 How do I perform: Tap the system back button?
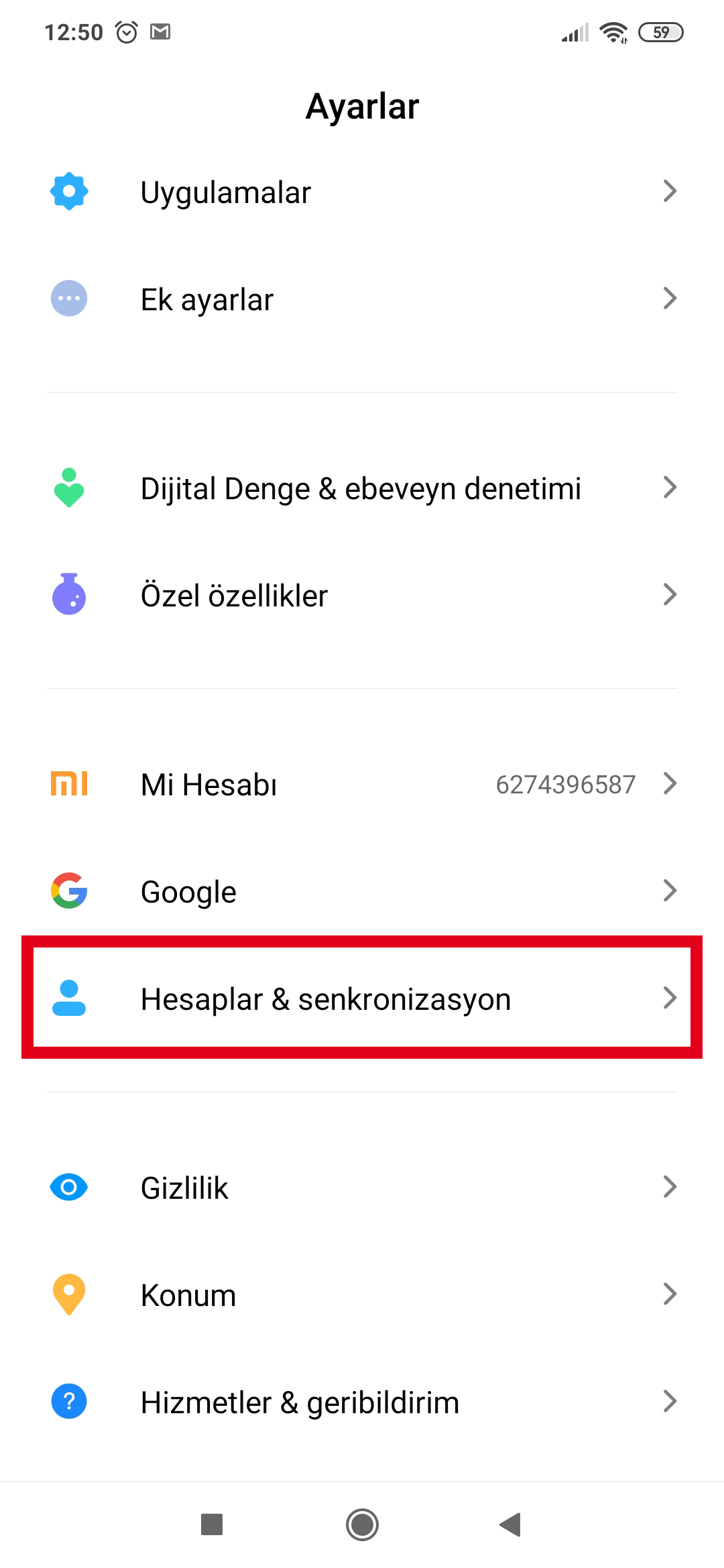511,1524
